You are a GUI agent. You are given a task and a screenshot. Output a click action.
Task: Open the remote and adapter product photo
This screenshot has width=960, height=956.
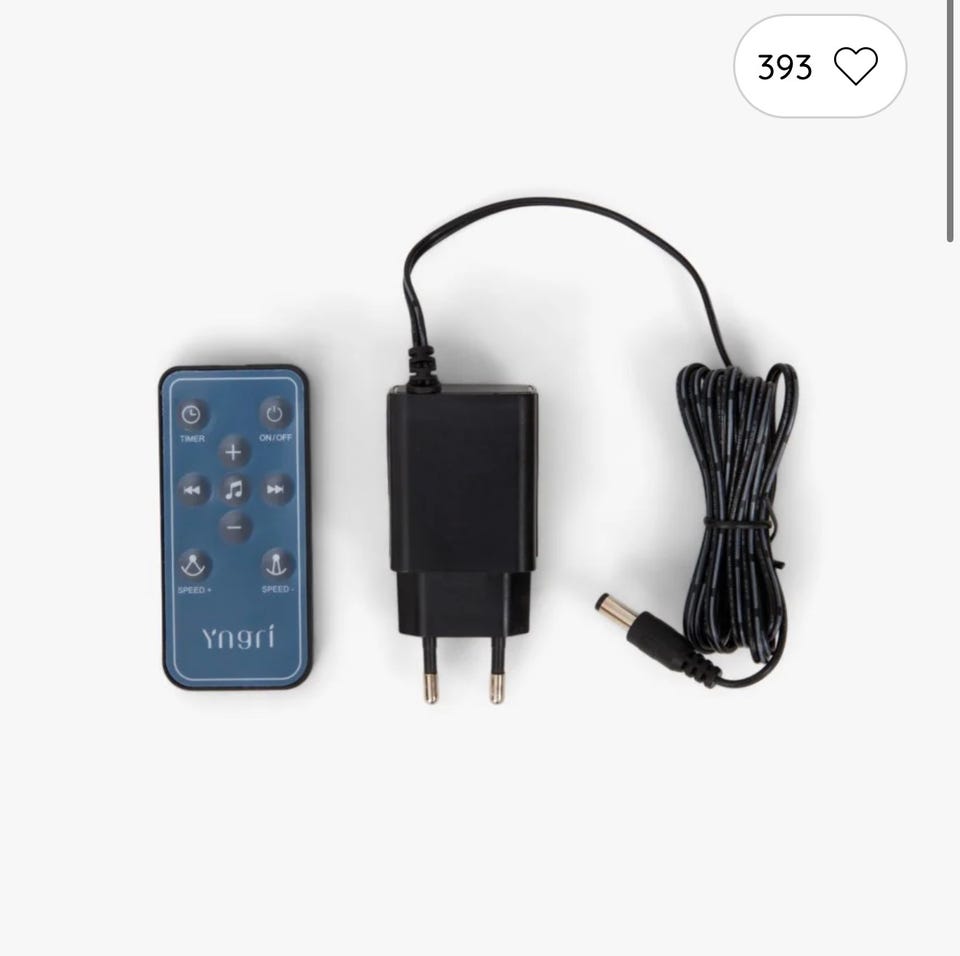(478, 478)
